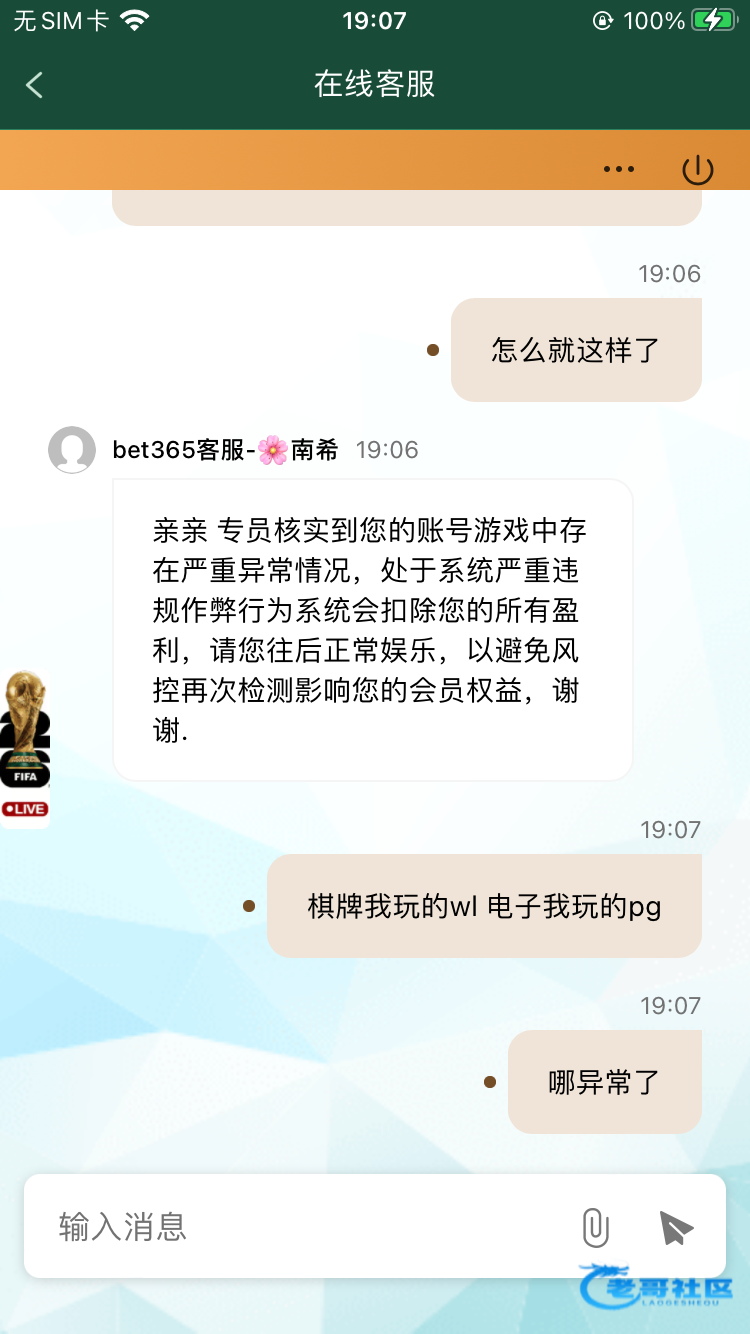The image size is (750, 1334).
Task: End the chat with the power icon
Action: pos(697,170)
